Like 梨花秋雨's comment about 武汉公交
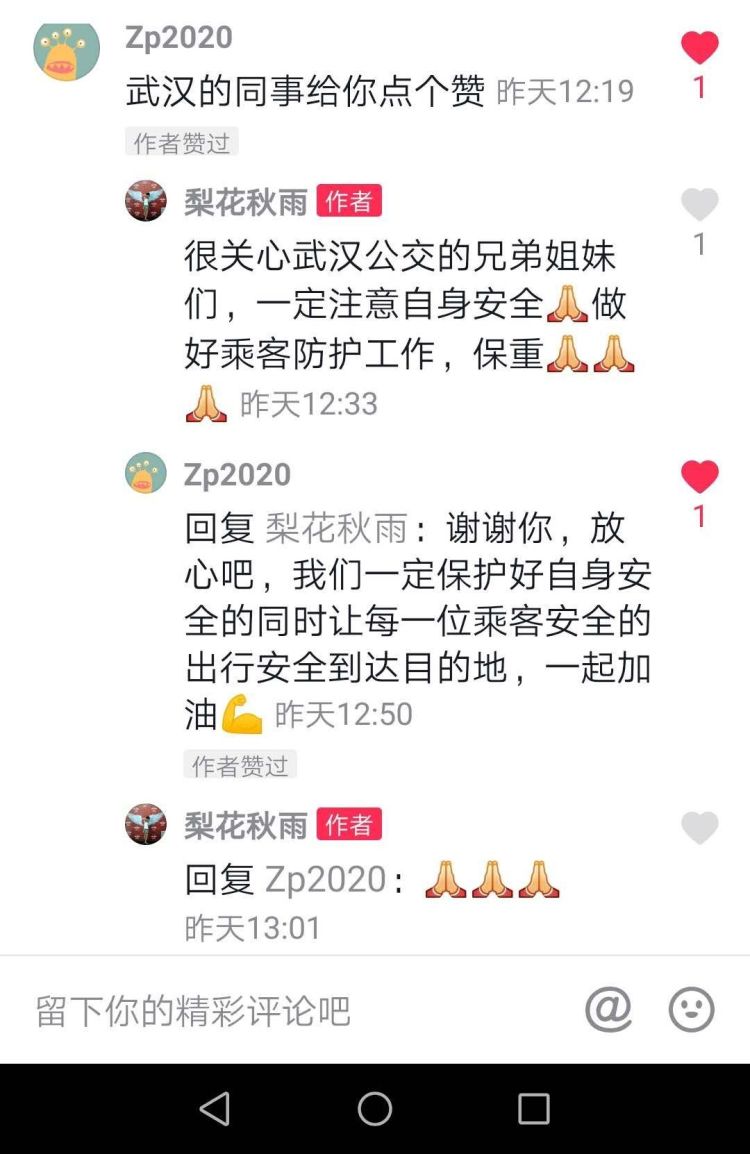 coord(700,205)
